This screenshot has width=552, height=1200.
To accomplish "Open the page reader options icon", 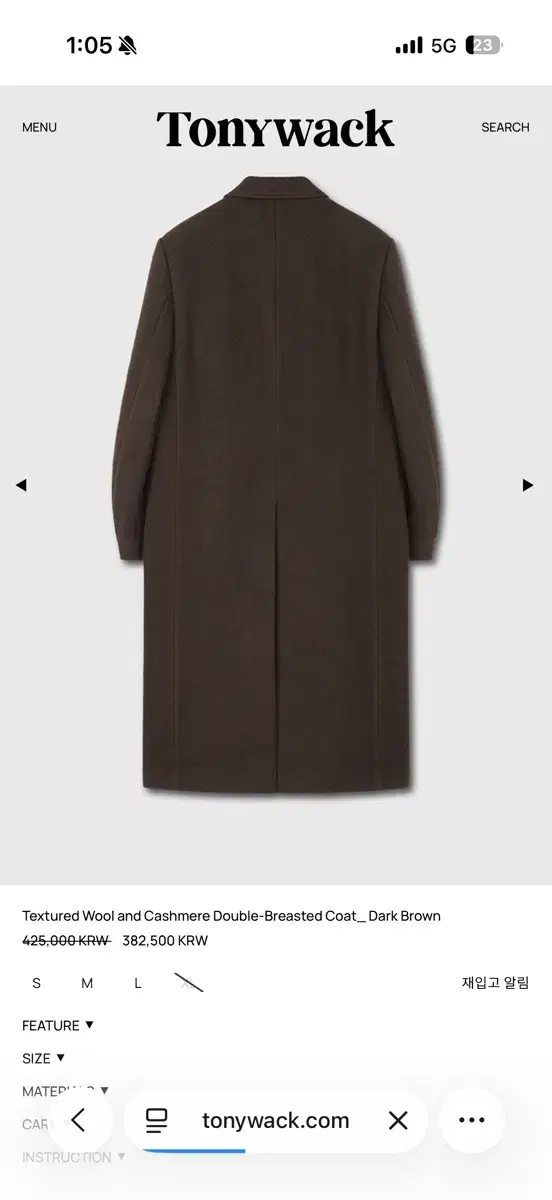I will pos(156,1120).
